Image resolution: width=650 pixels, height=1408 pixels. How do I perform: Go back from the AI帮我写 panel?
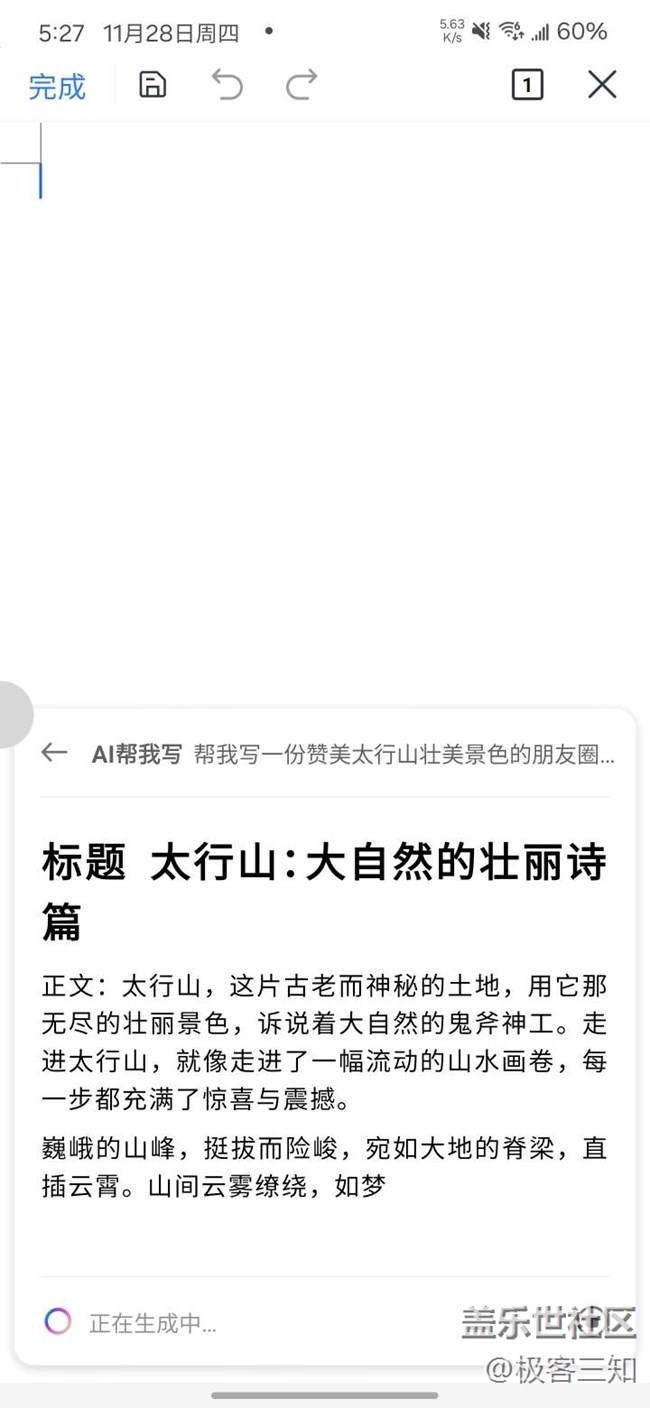point(54,753)
